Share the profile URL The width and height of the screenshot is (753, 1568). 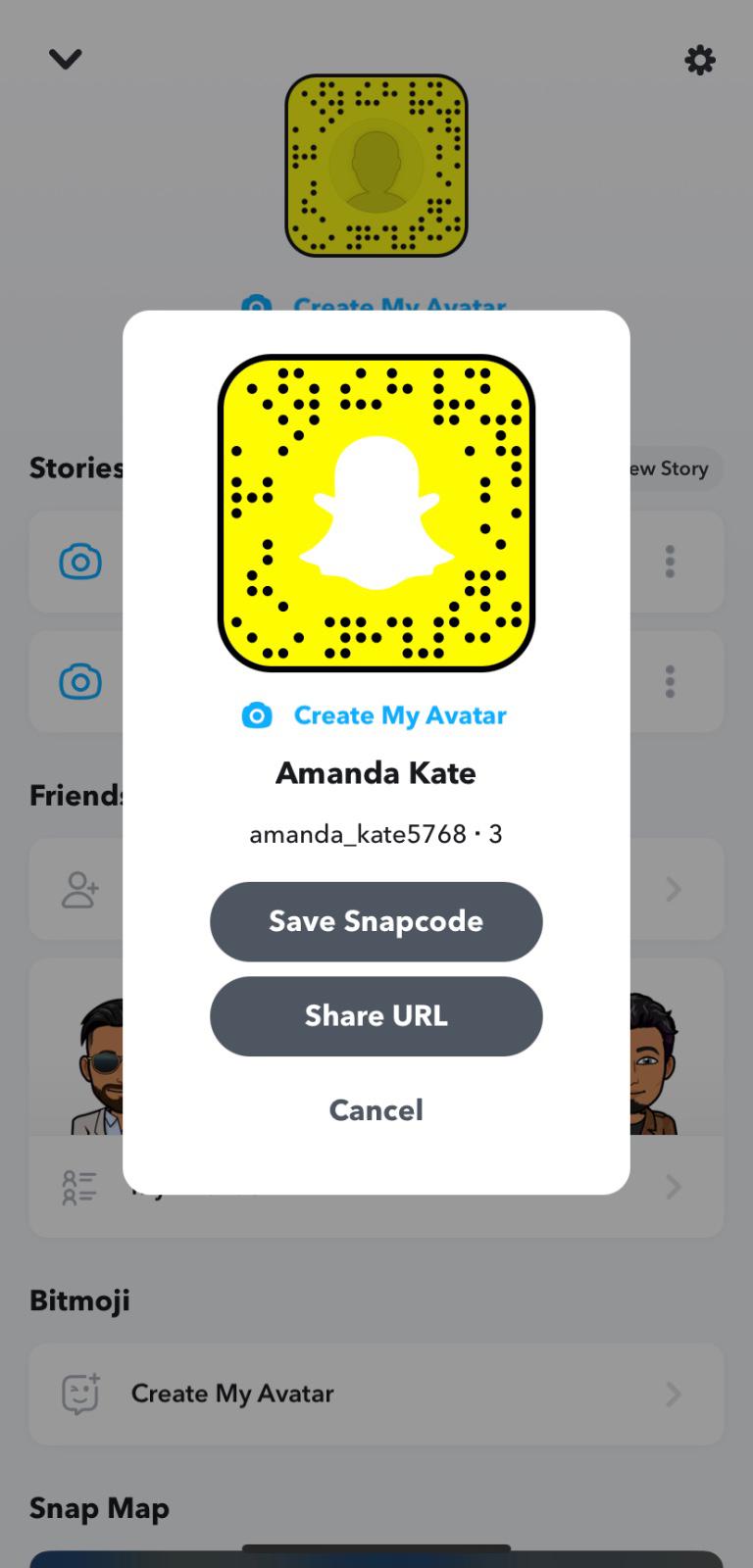[x=376, y=1015]
